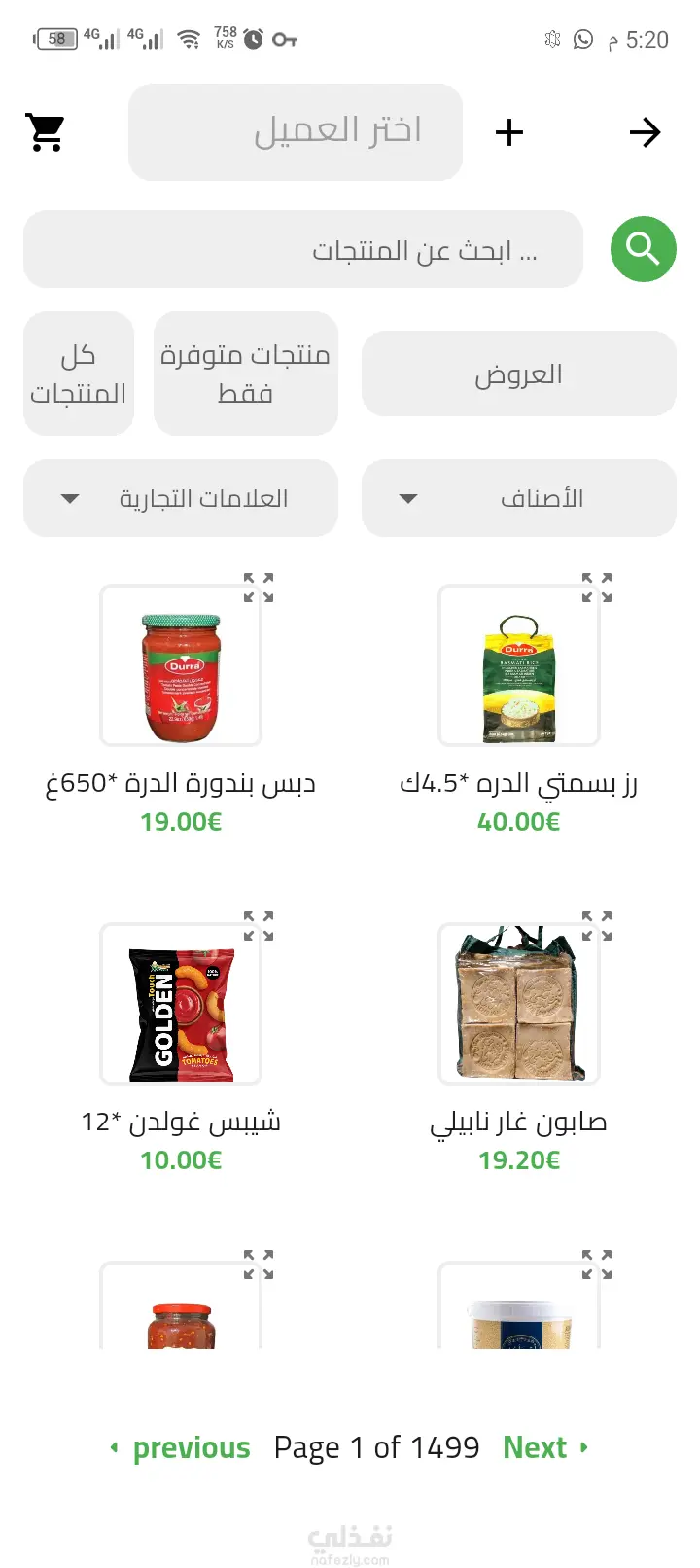Show العروض offers
The width and height of the screenshot is (700, 1568).
click(518, 374)
